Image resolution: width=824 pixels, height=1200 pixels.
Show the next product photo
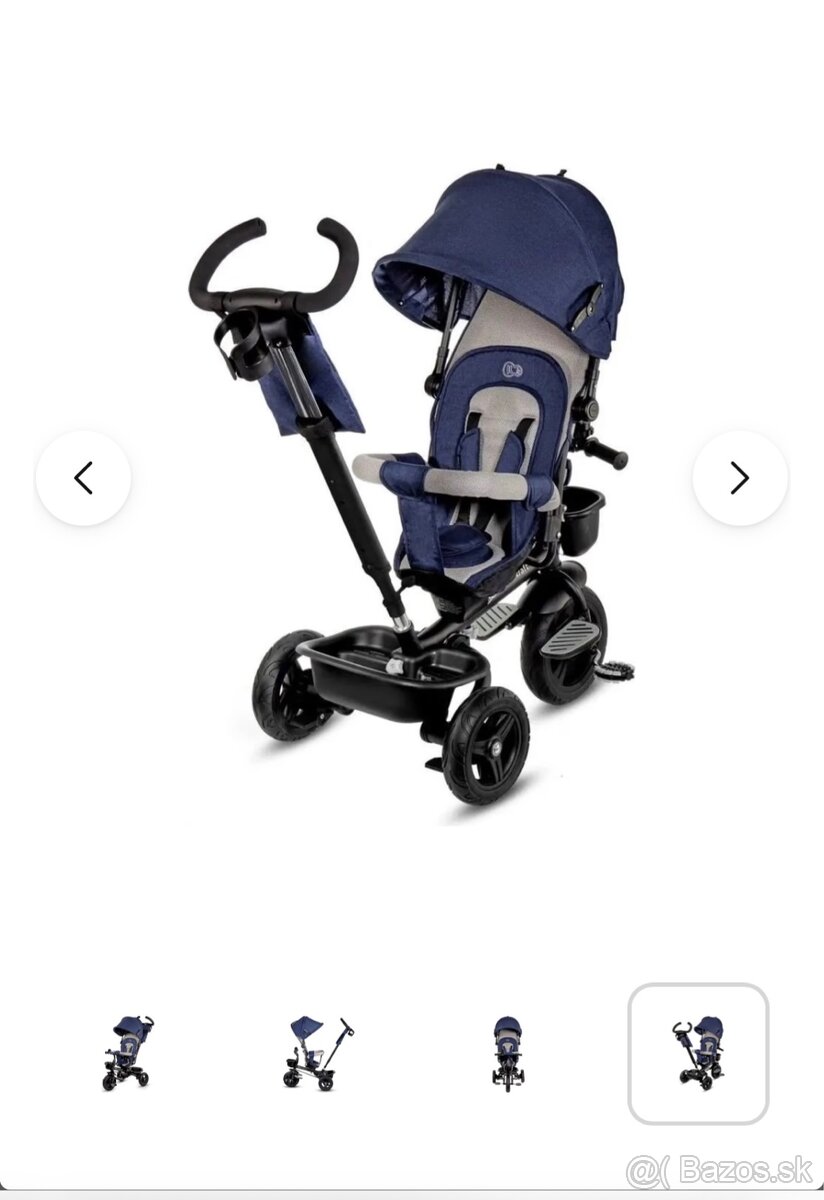740,478
